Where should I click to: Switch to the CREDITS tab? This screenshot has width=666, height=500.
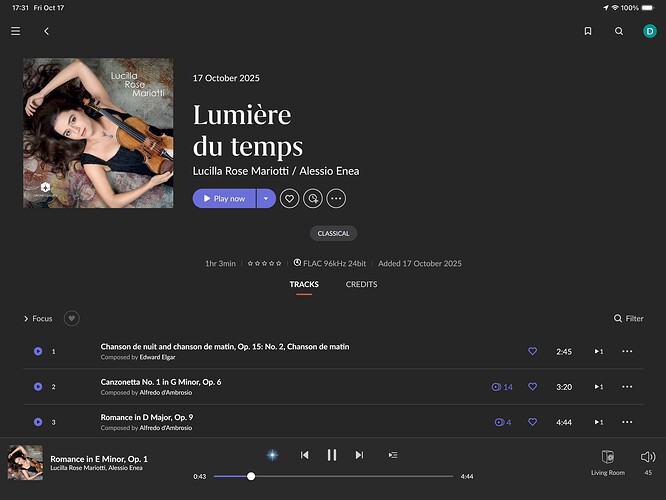pyautogui.click(x=361, y=284)
